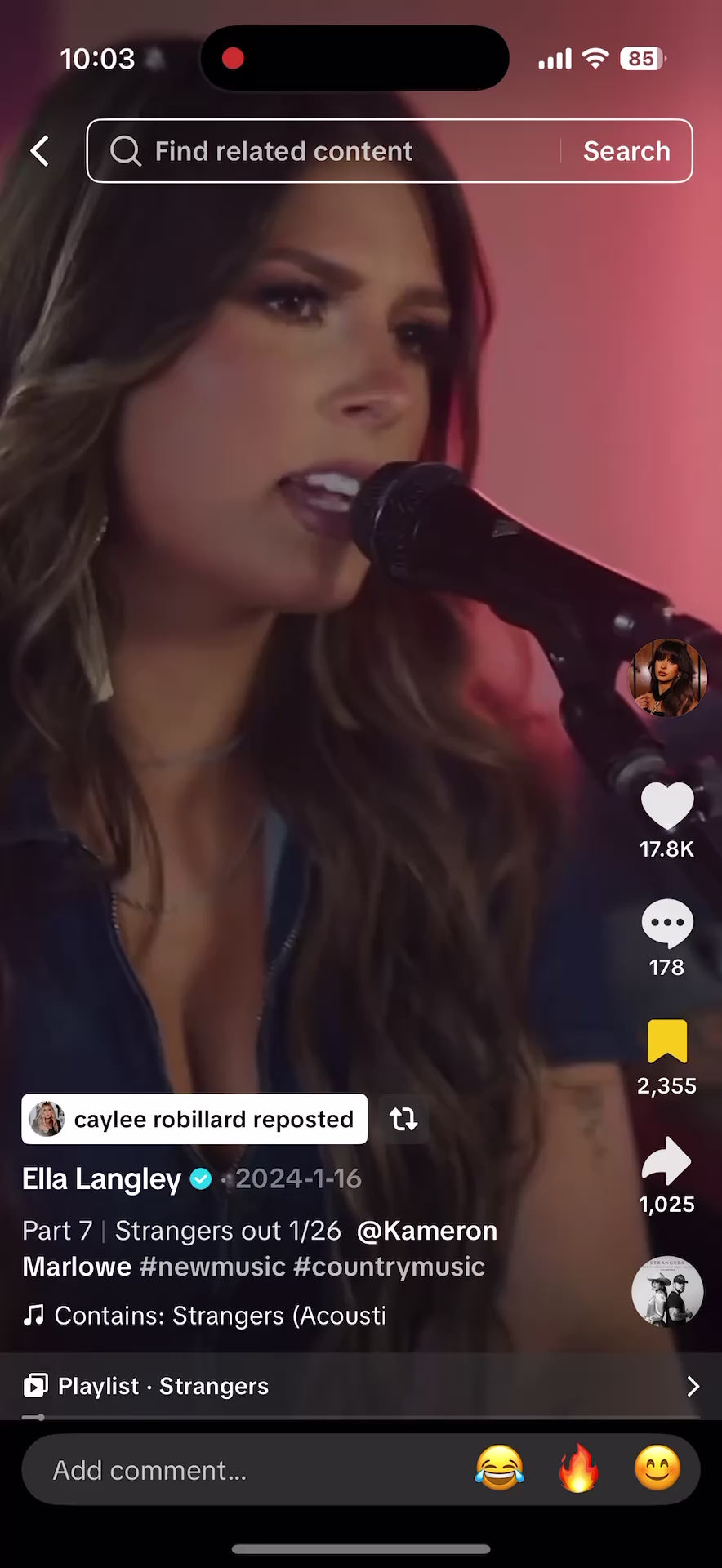Tap the Search button
This screenshot has width=722, height=1568.
point(626,151)
